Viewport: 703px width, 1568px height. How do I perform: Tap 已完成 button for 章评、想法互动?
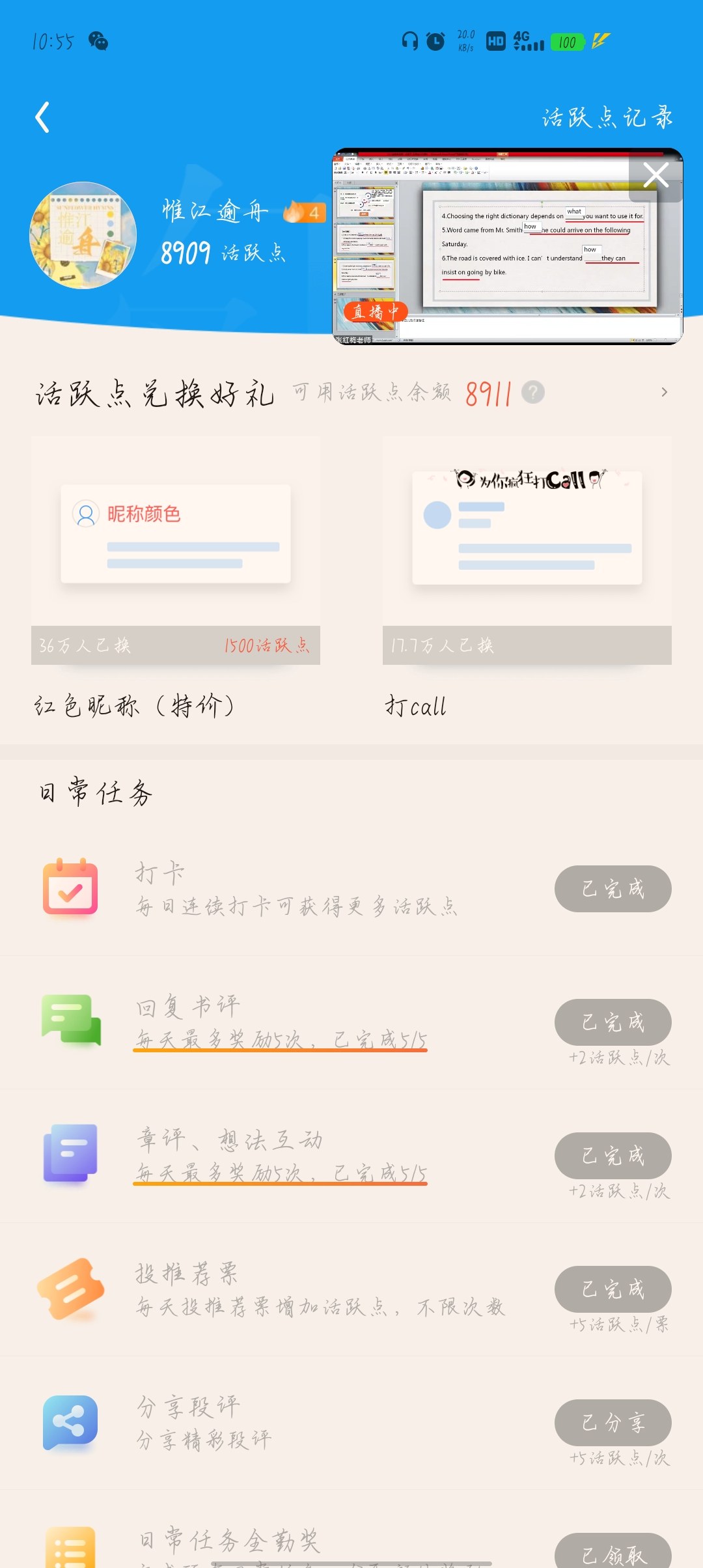click(613, 1156)
